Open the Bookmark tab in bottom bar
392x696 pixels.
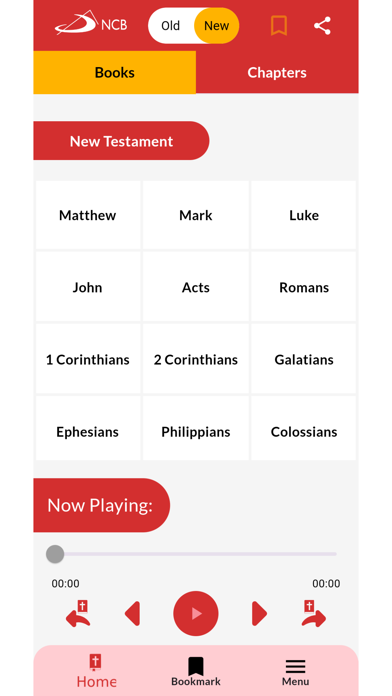click(x=196, y=672)
